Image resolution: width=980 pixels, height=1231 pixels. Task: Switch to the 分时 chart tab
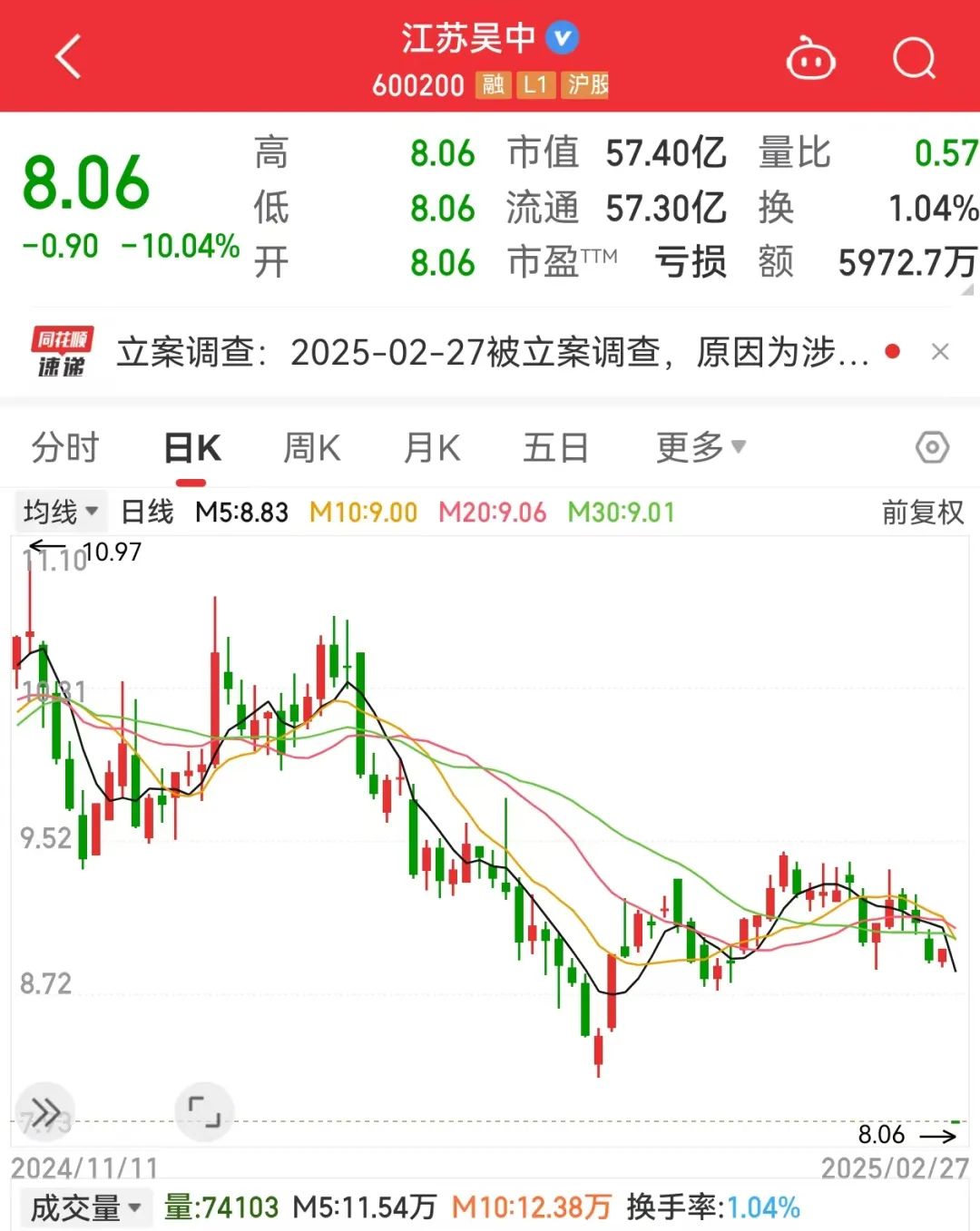click(x=65, y=448)
